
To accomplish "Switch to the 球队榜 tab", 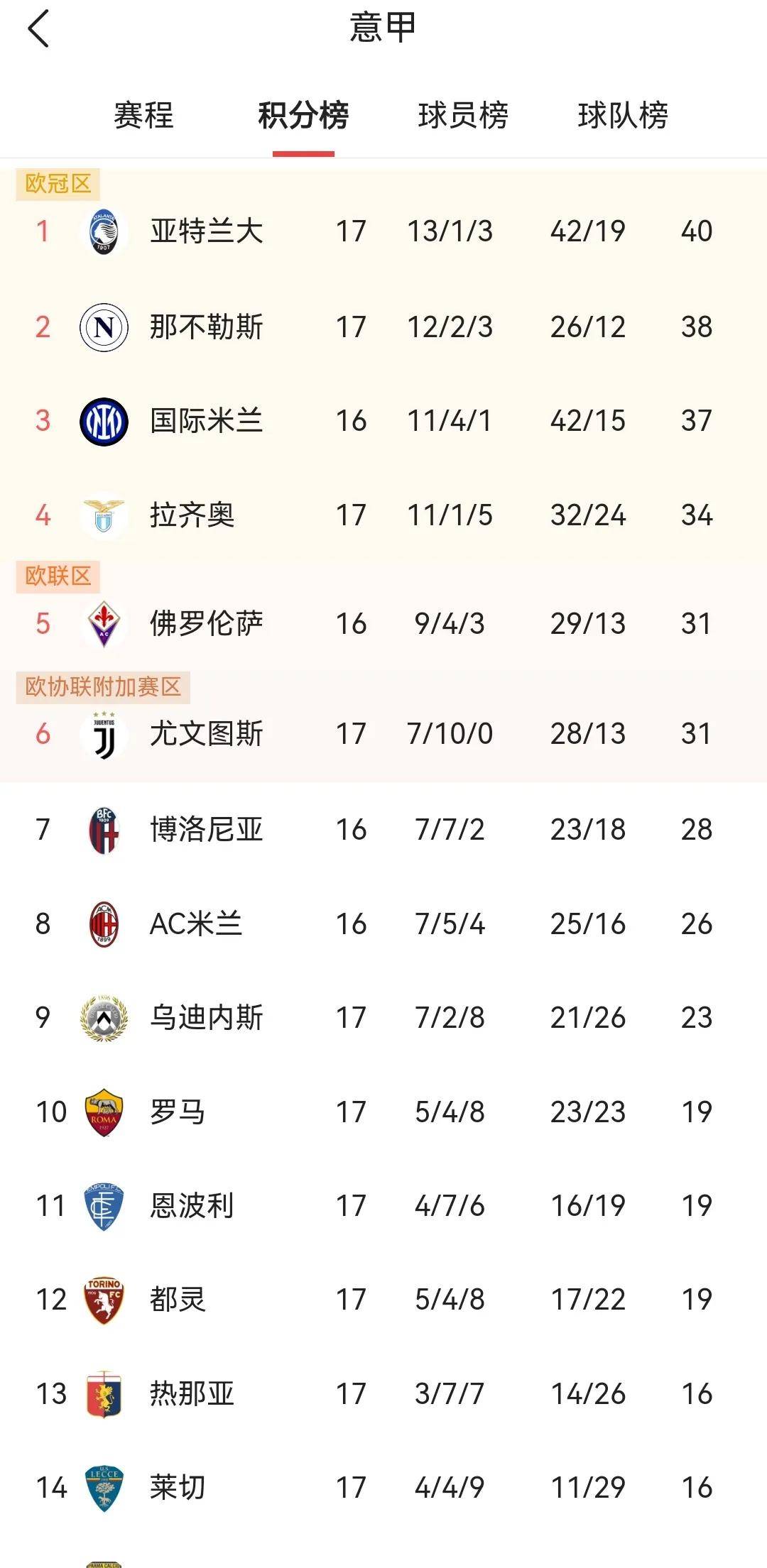I will [x=623, y=116].
